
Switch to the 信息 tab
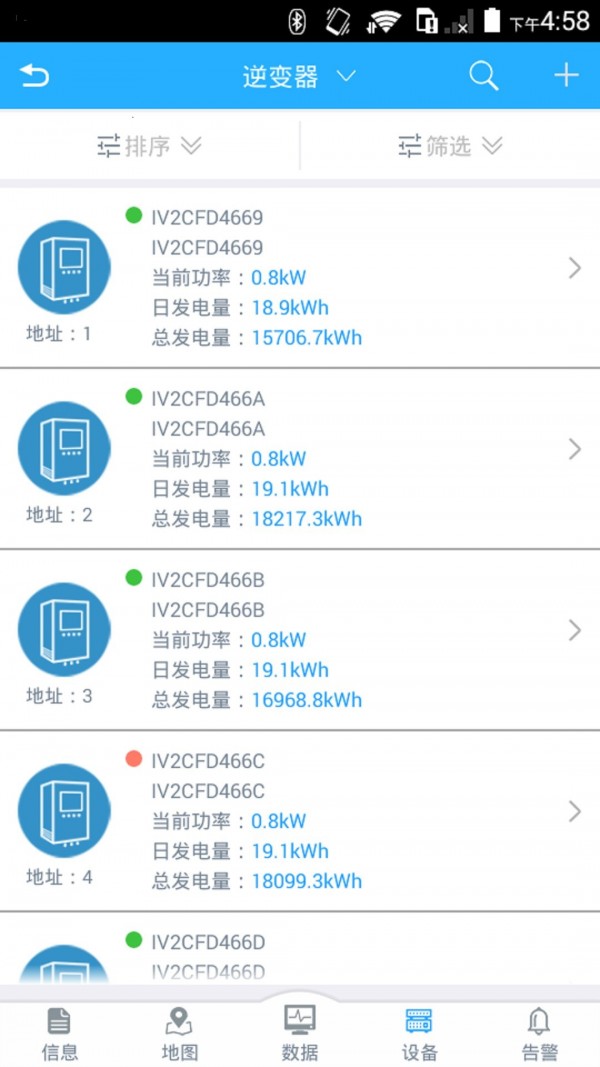[x=59, y=1034]
